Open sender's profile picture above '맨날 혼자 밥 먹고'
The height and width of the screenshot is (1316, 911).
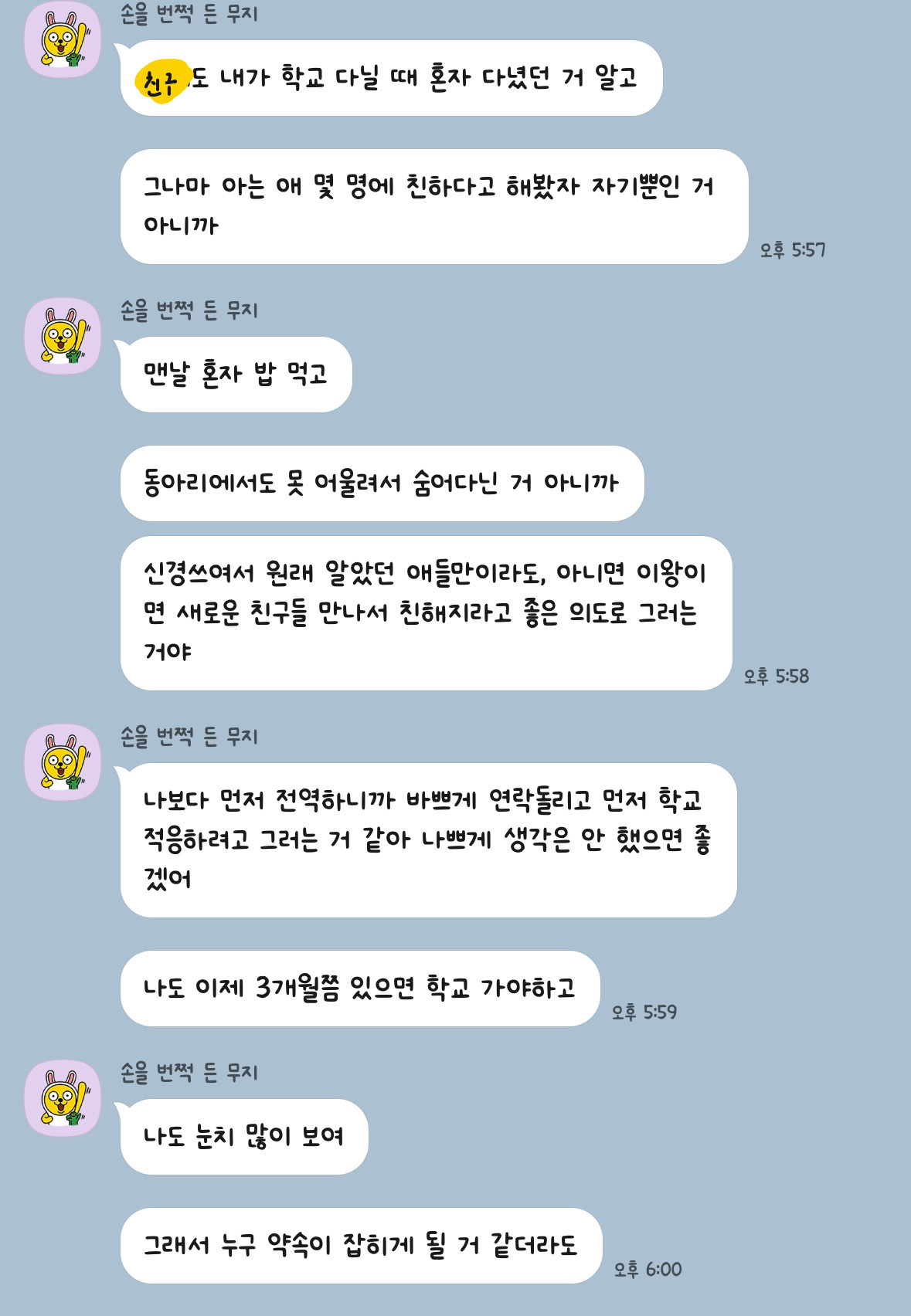point(63,336)
